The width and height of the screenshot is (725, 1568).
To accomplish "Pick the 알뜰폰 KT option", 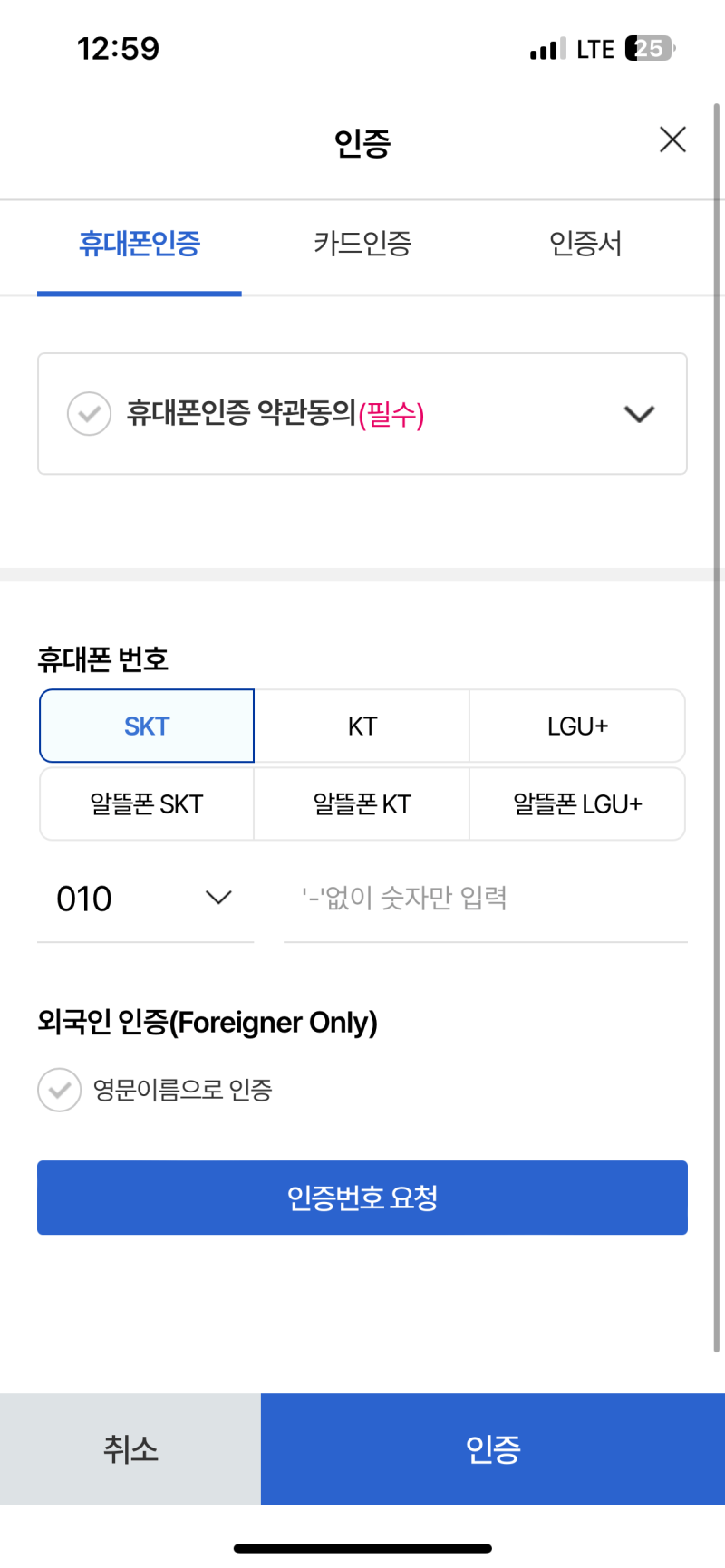I will (362, 803).
